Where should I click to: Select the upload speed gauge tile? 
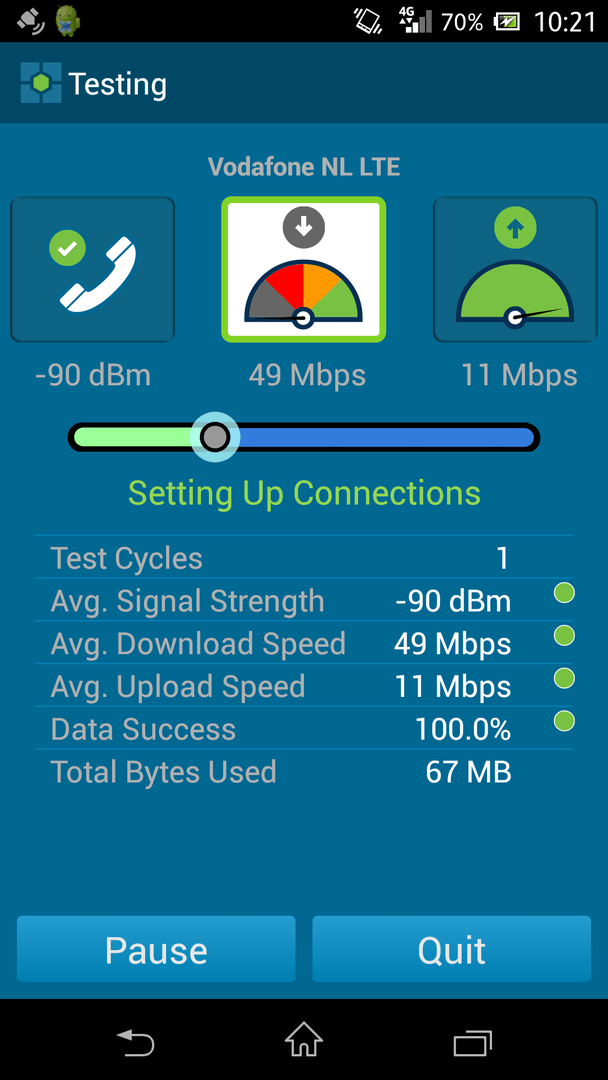[x=515, y=270]
